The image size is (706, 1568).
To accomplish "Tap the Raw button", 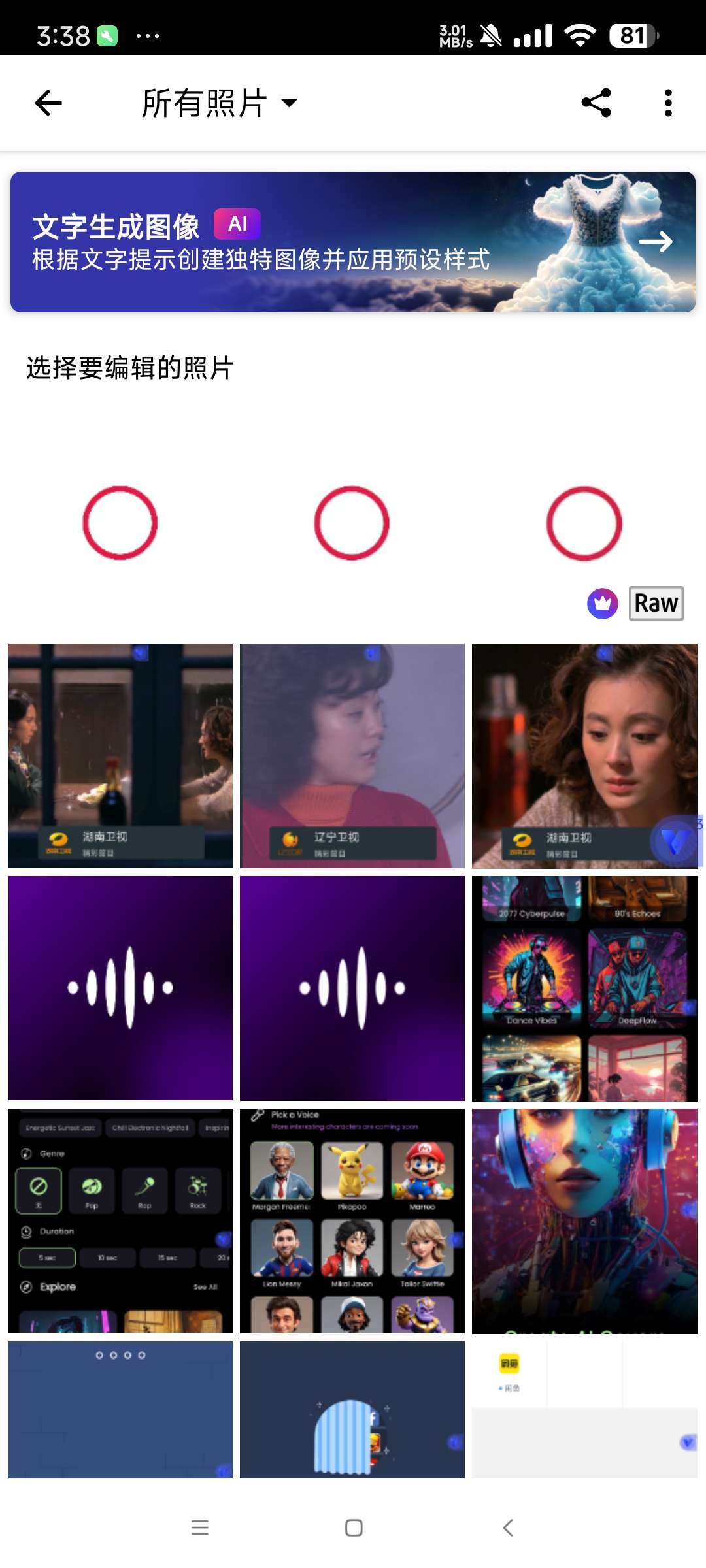I will tap(656, 603).
